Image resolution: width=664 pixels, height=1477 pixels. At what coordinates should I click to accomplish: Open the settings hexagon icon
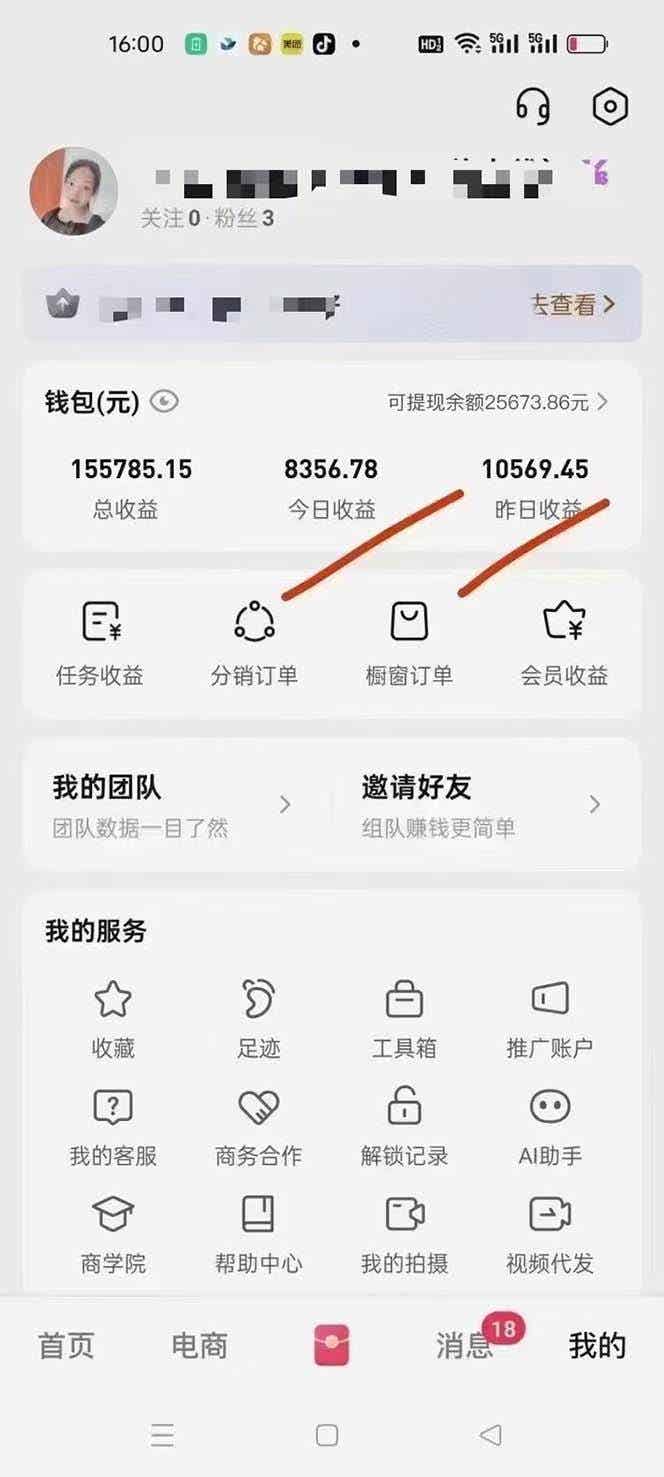click(610, 106)
